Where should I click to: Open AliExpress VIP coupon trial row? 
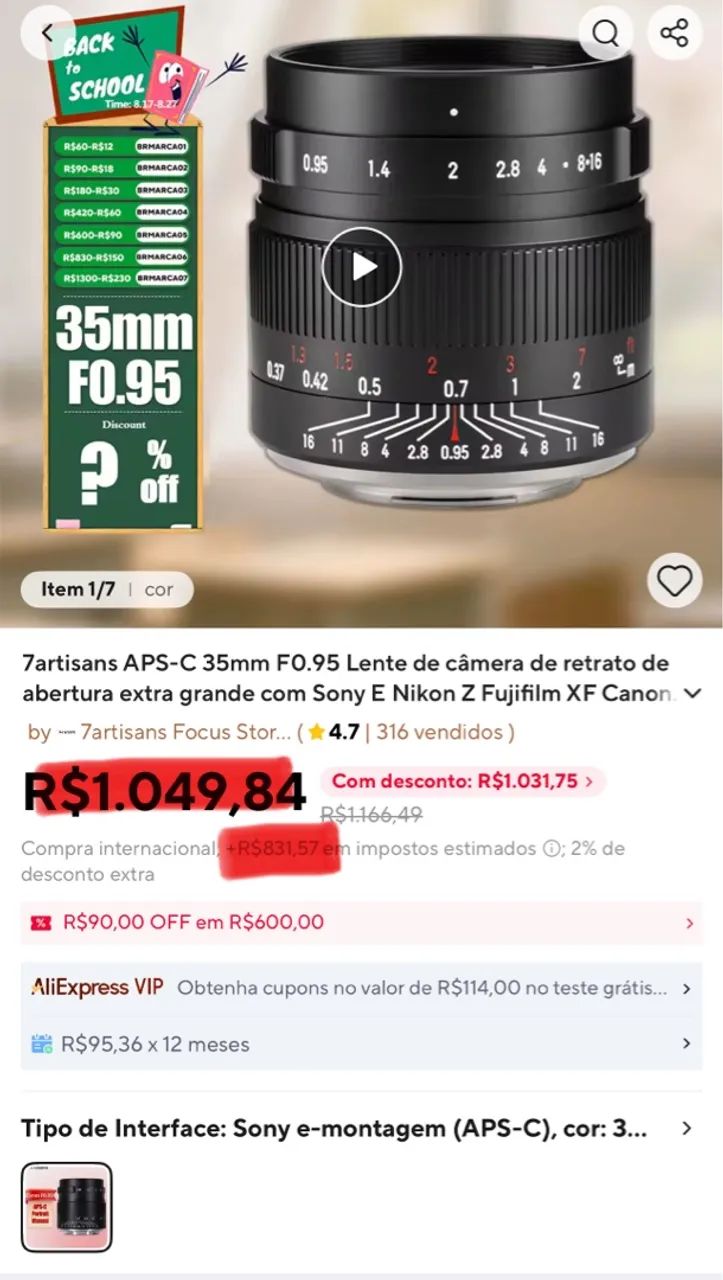point(361,988)
